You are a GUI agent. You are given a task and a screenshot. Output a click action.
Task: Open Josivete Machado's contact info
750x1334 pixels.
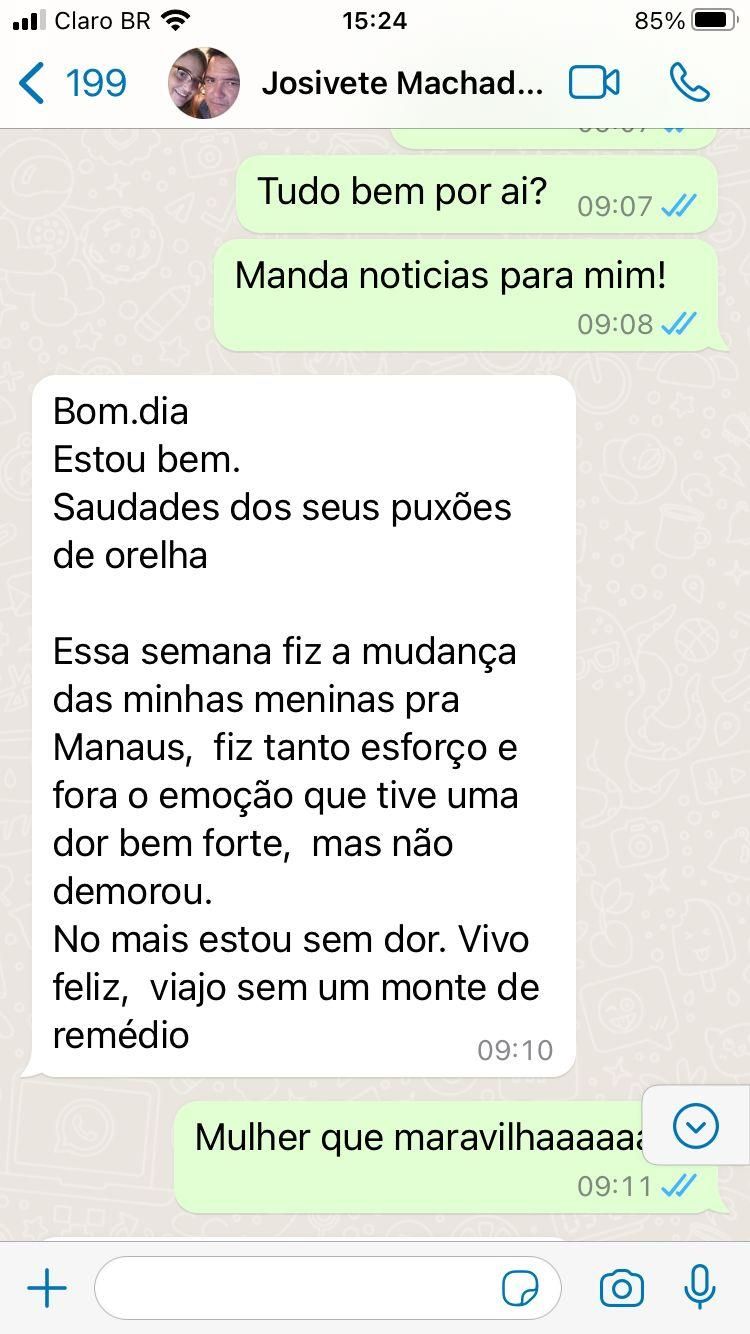click(402, 84)
